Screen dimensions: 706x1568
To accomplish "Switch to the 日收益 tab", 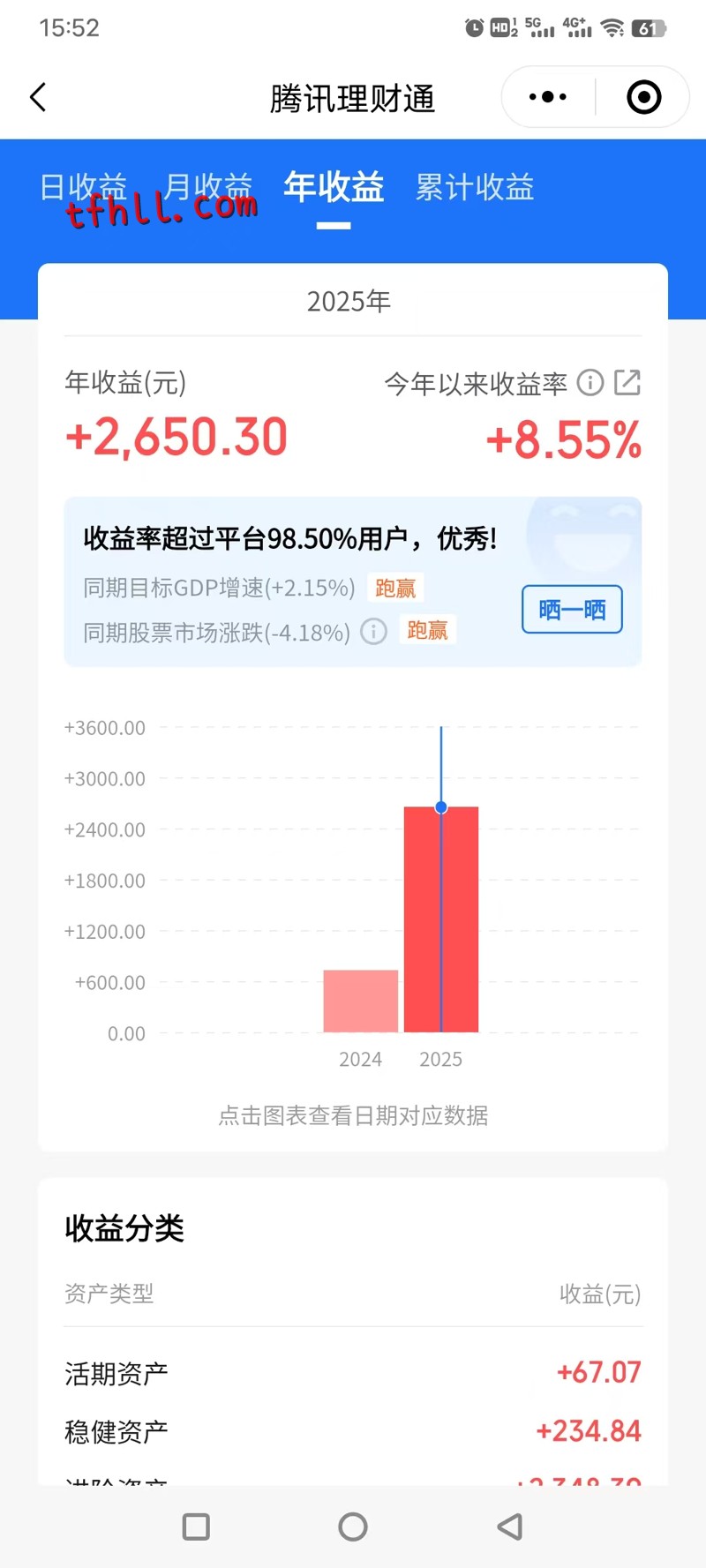I will click(83, 187).
